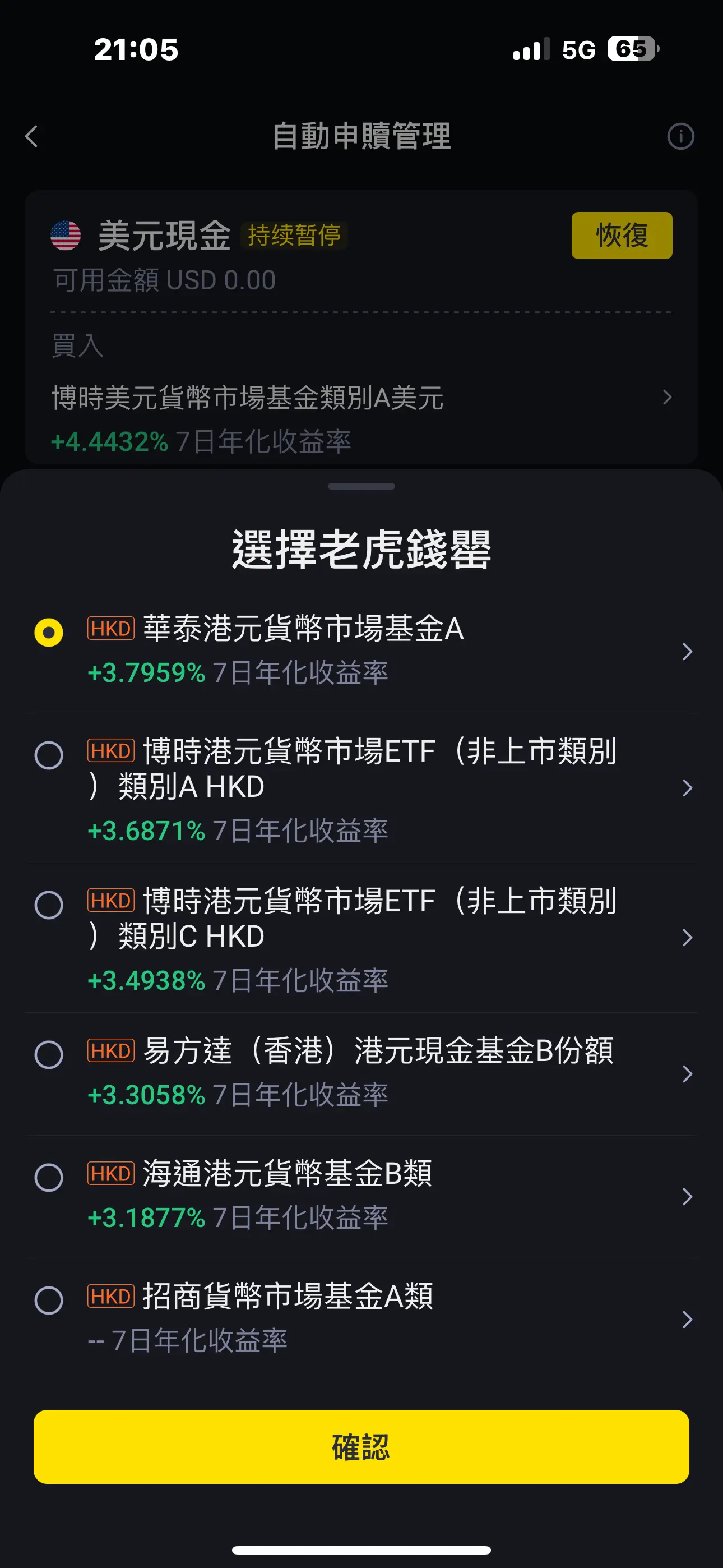Image resolution: width=723 pixels, height=1568 pixels.
Task: Tap the bottom sheet drag handle
Action: [361, 486]
